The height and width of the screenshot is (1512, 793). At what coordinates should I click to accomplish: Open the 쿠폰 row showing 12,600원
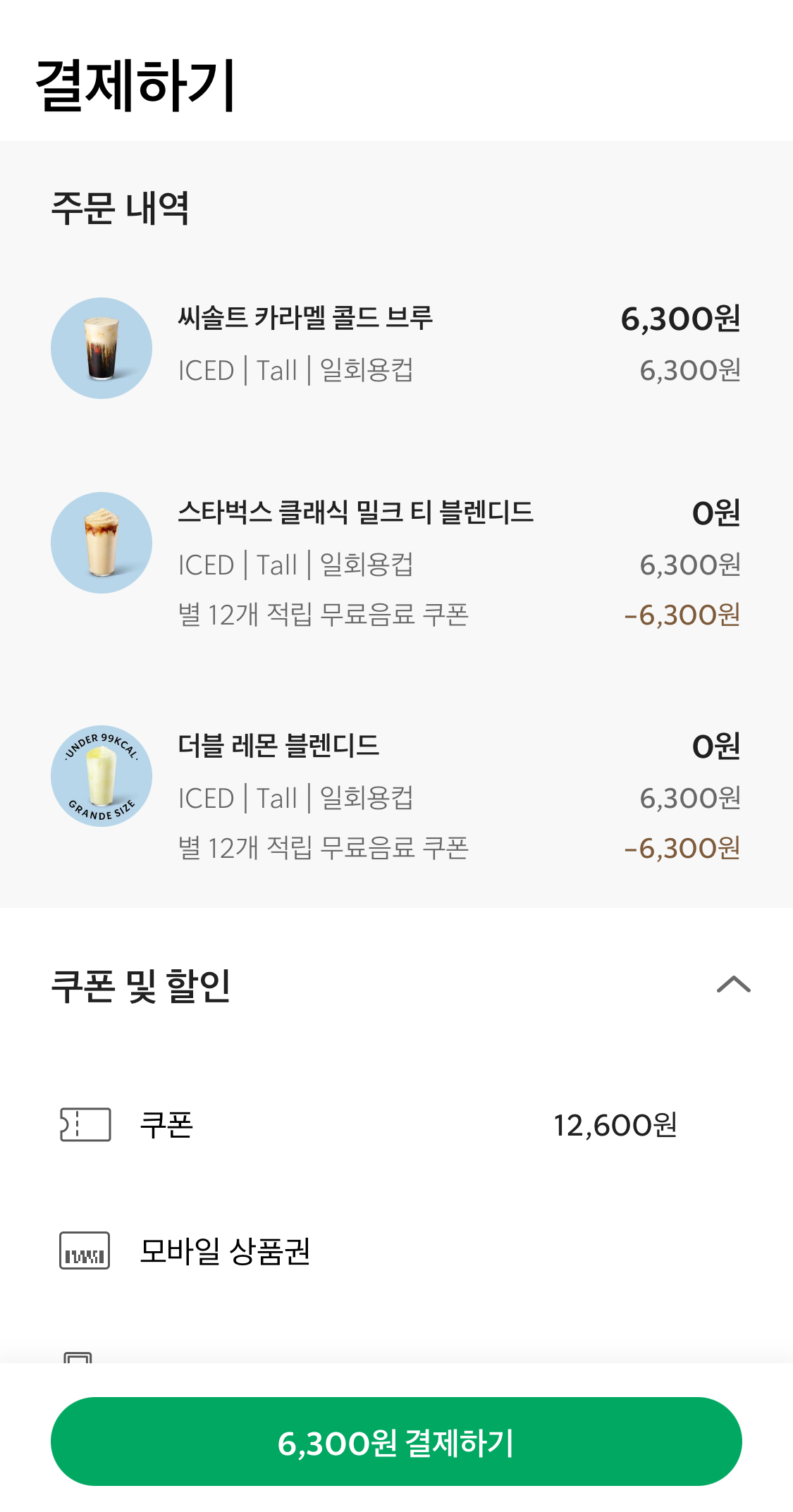coord(395,1125)
